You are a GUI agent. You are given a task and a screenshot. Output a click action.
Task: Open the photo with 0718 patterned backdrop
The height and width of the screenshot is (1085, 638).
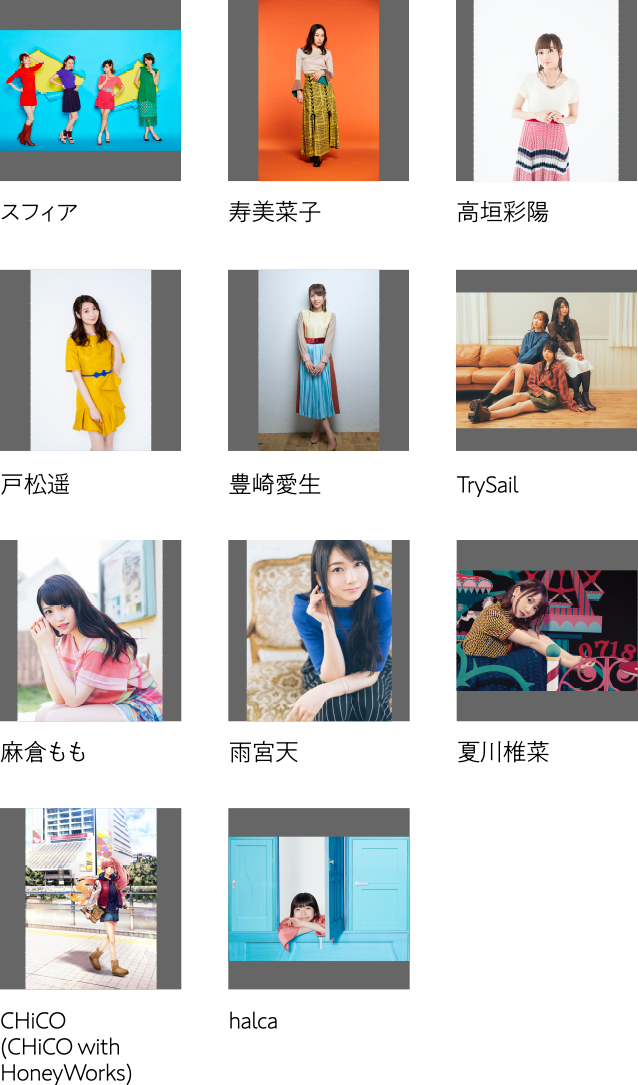click(546, 631)
